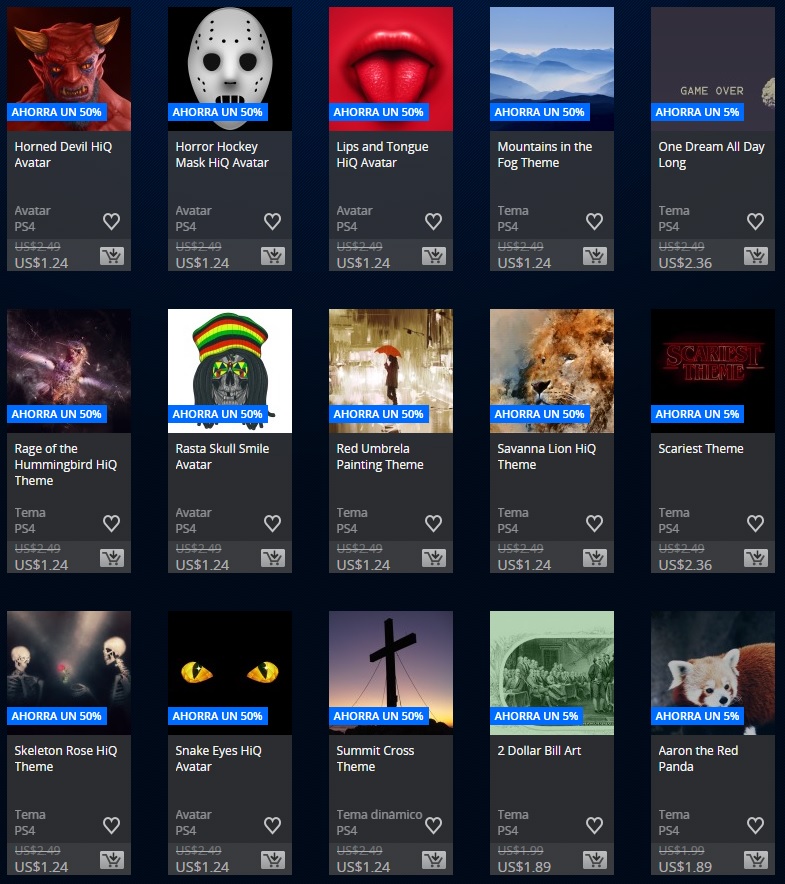The image size is (785, 884).
Task: Add Aaron the Red Panda to cart
Action: click(755, 860)
